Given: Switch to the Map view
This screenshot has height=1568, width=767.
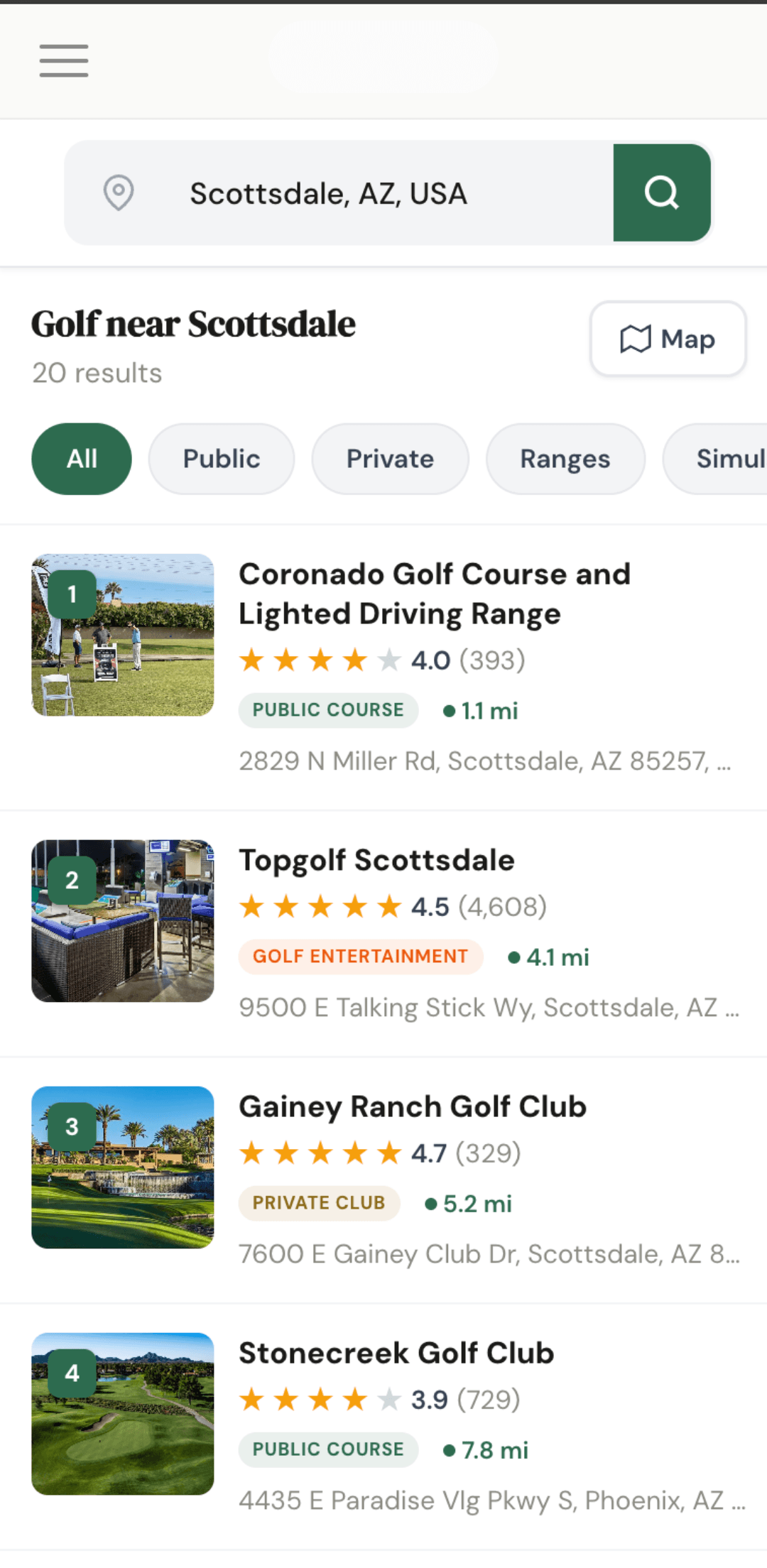Looking at the screenshot, I should point(668,339).
